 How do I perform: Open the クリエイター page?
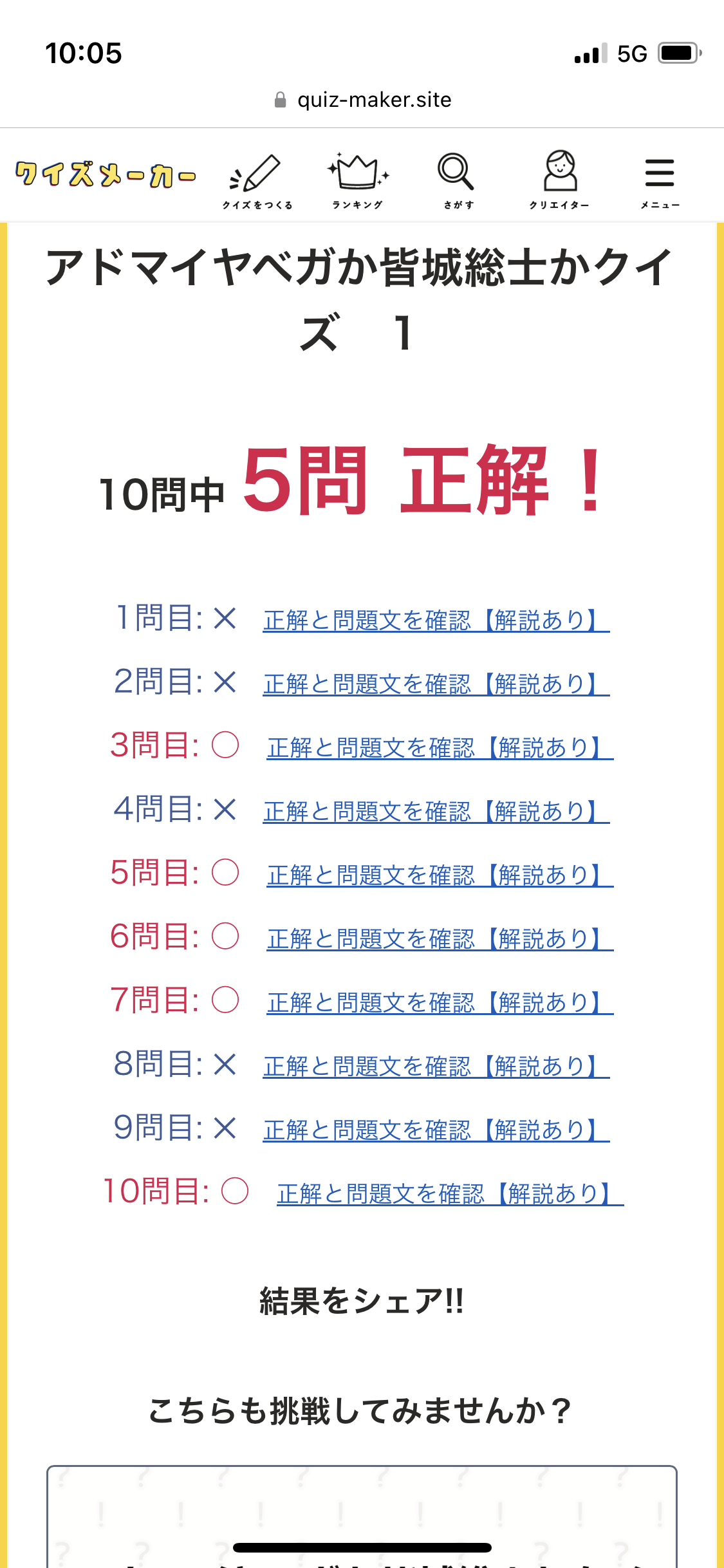(x=559, y=181)
